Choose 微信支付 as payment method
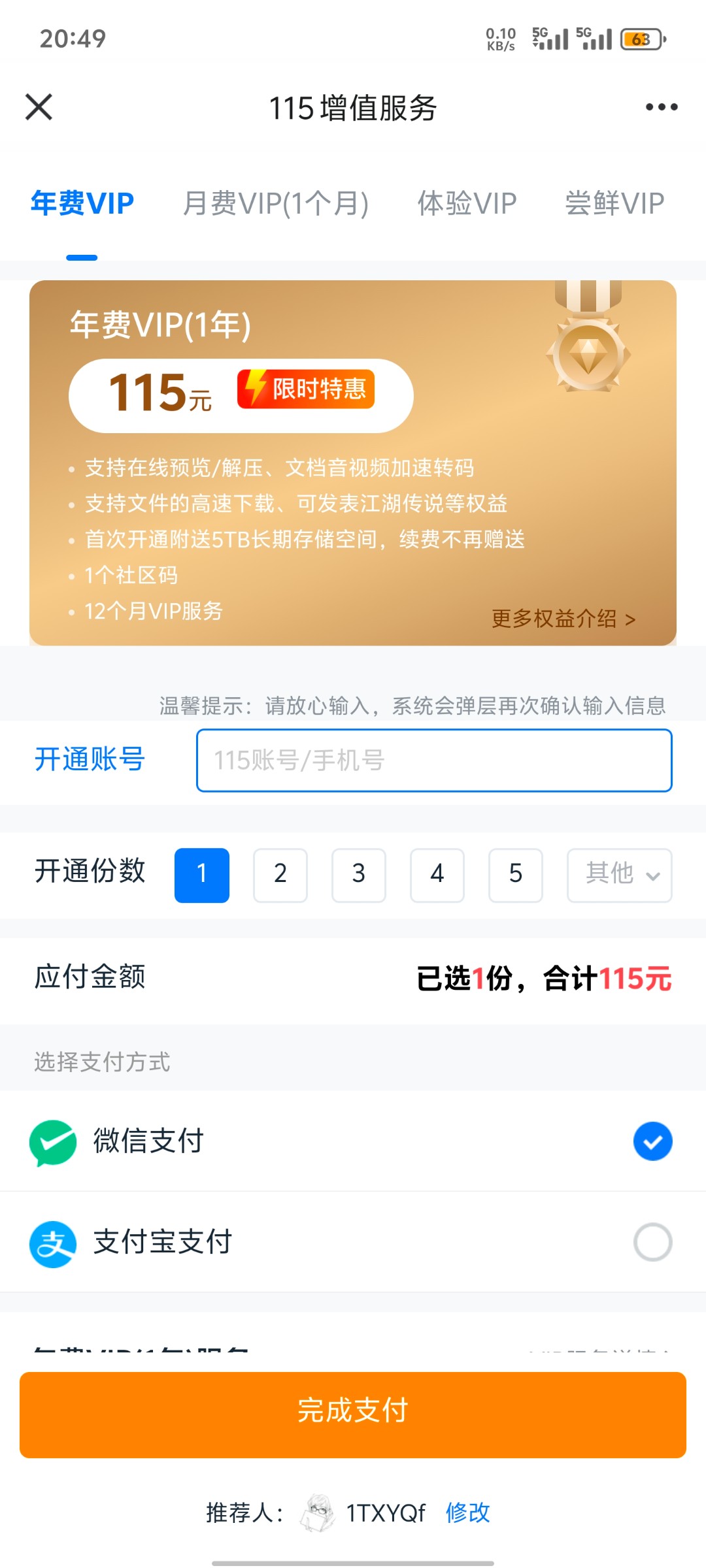This screenshot has width=706, height=1568. (652, 1141)
